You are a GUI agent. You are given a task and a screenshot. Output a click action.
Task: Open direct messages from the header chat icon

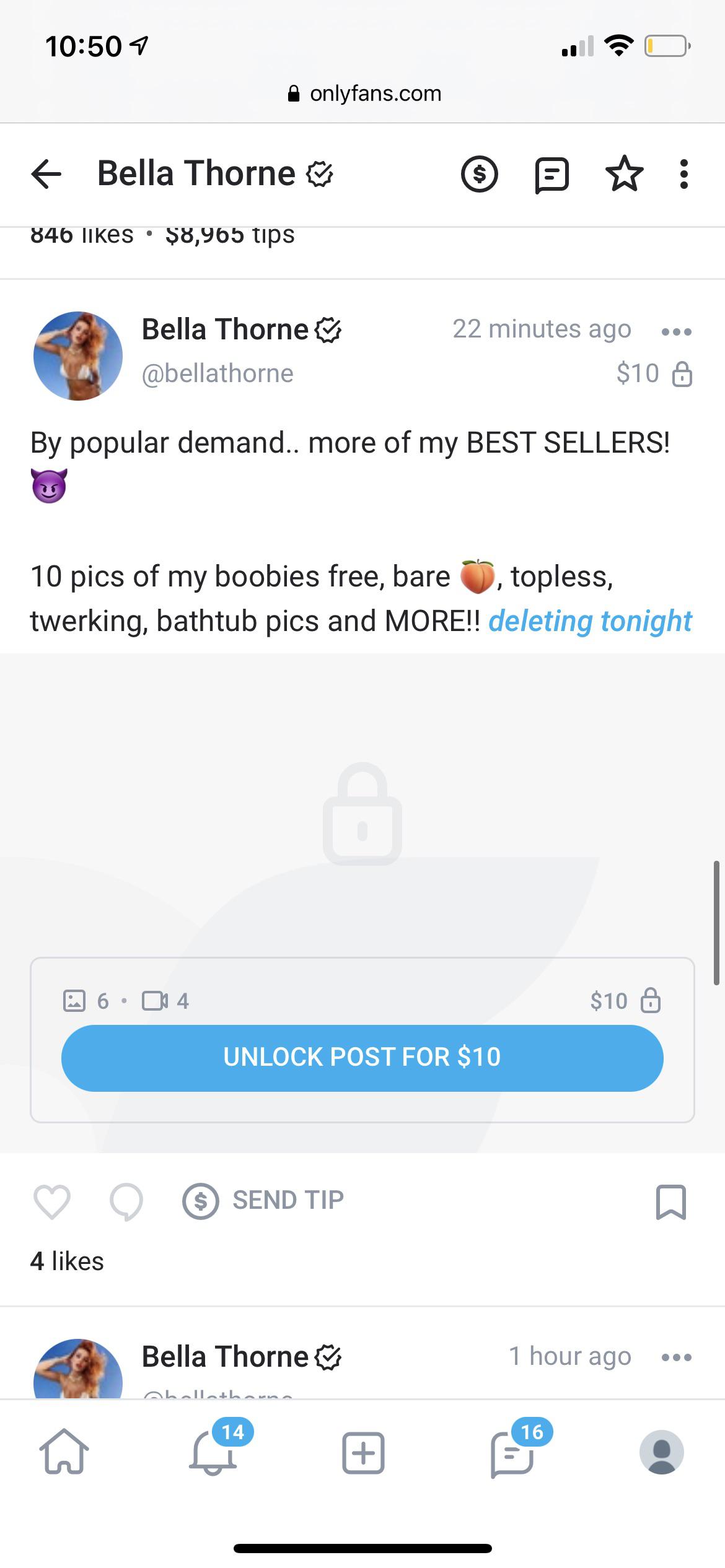point(551,174)
